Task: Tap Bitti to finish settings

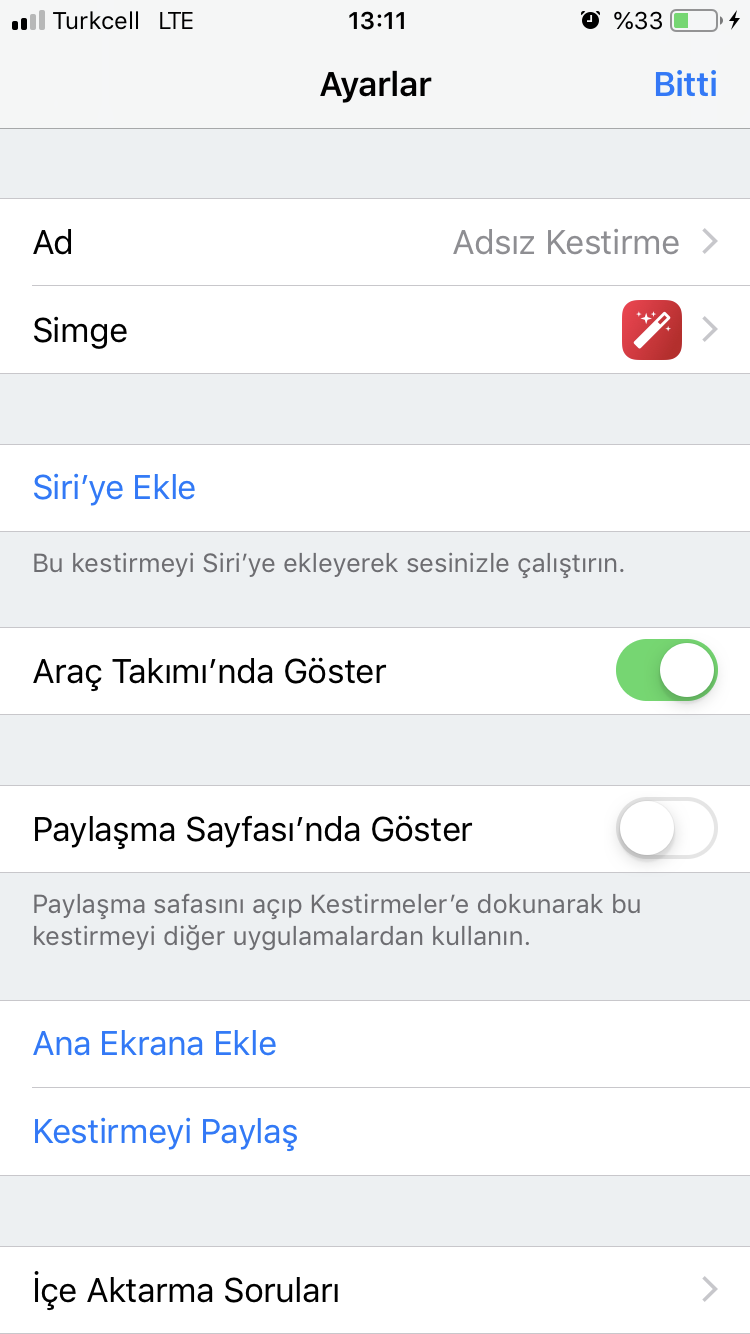Action: click(685, 84)
